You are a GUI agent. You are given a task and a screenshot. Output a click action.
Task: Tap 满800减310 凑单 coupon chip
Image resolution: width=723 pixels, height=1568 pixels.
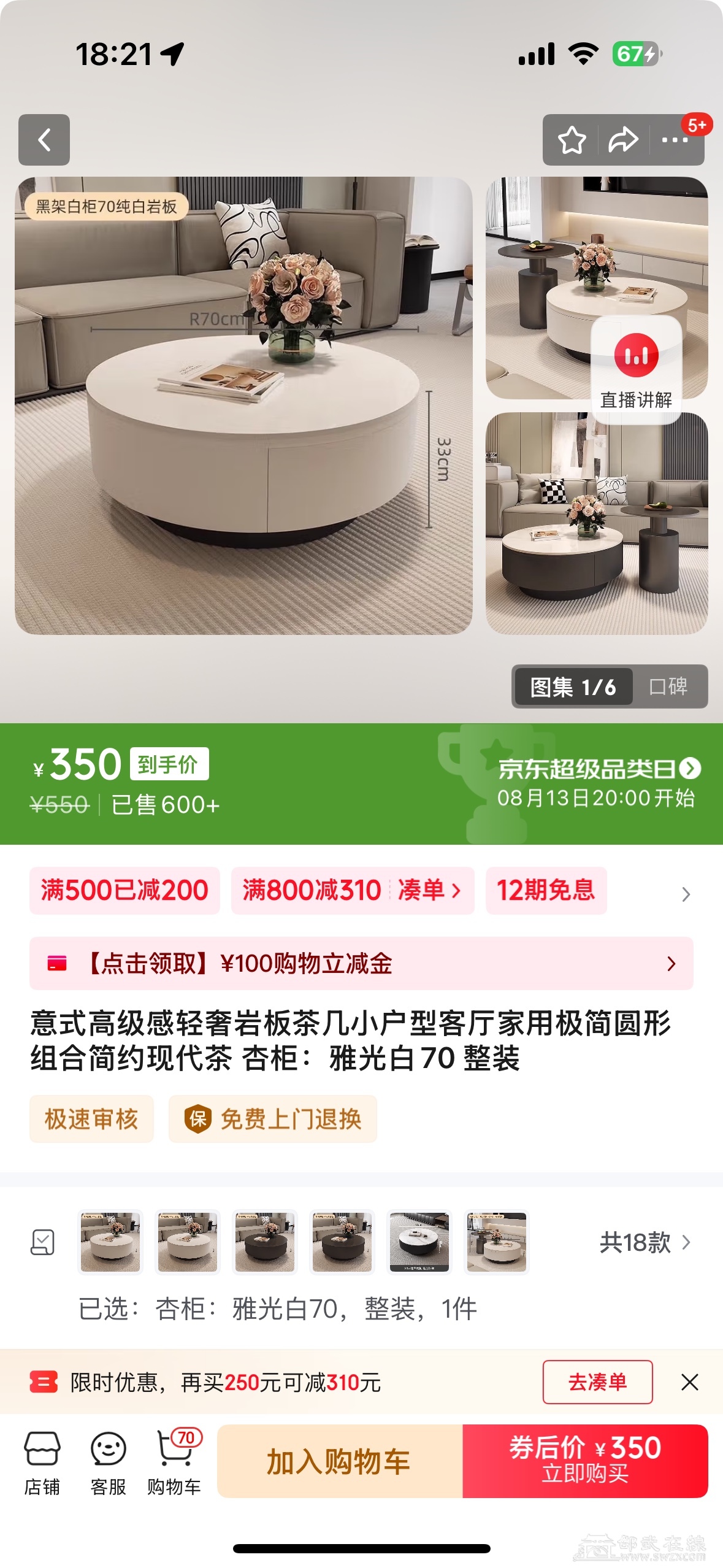[352, 890]
